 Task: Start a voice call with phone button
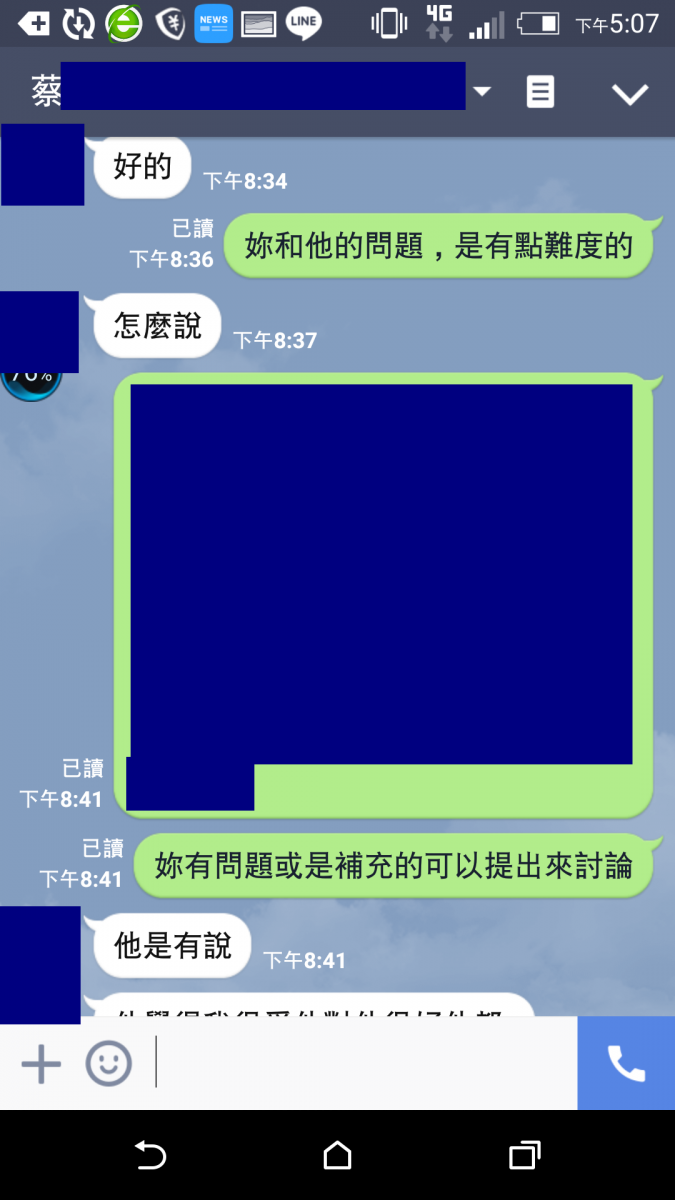[x=626, y=1063]
